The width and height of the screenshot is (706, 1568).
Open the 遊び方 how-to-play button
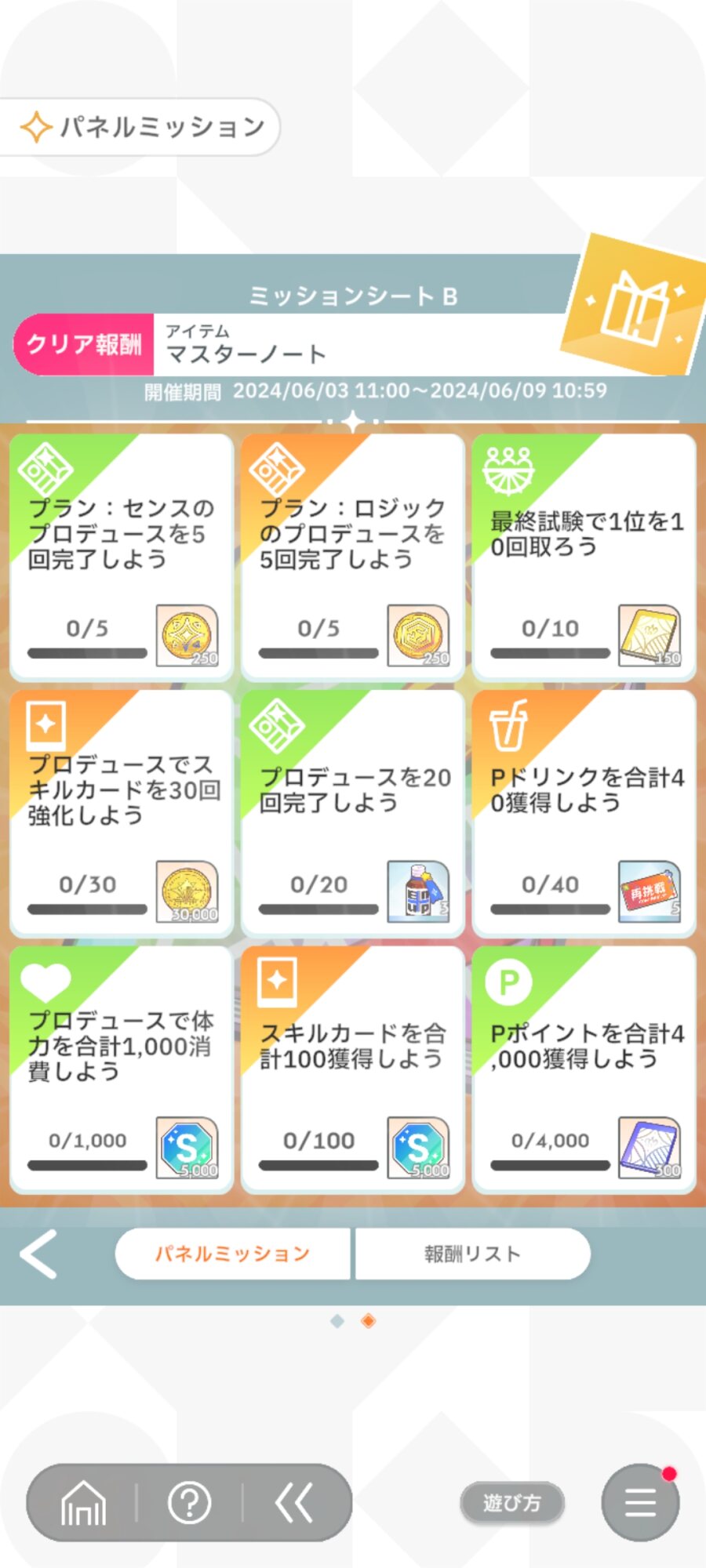coord(511,1503)
